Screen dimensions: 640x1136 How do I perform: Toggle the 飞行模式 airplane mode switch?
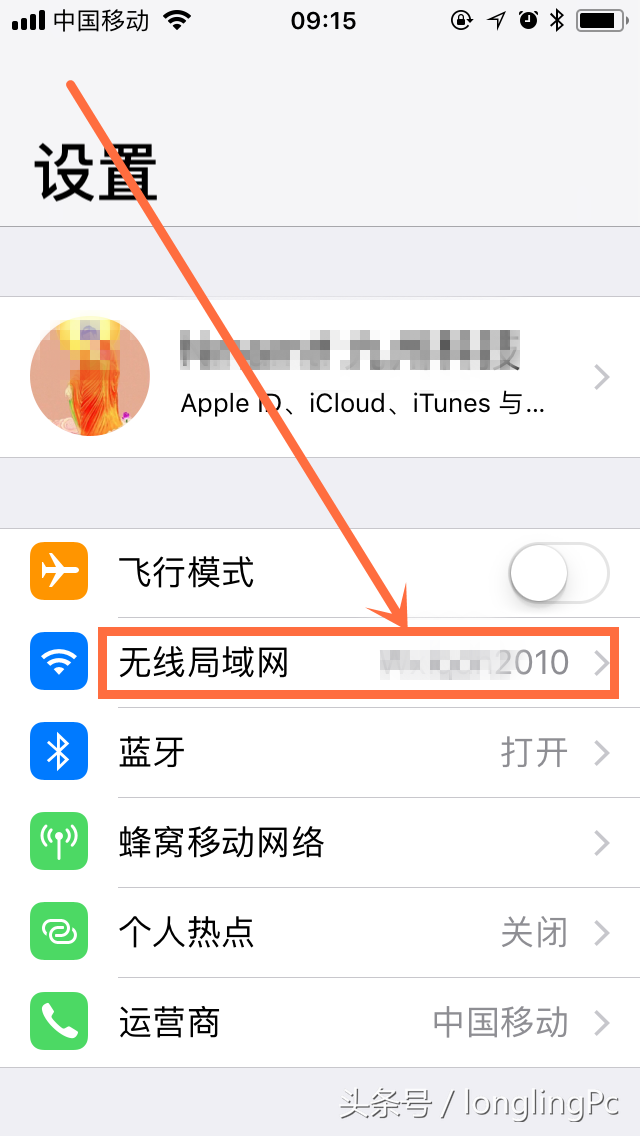558,573
